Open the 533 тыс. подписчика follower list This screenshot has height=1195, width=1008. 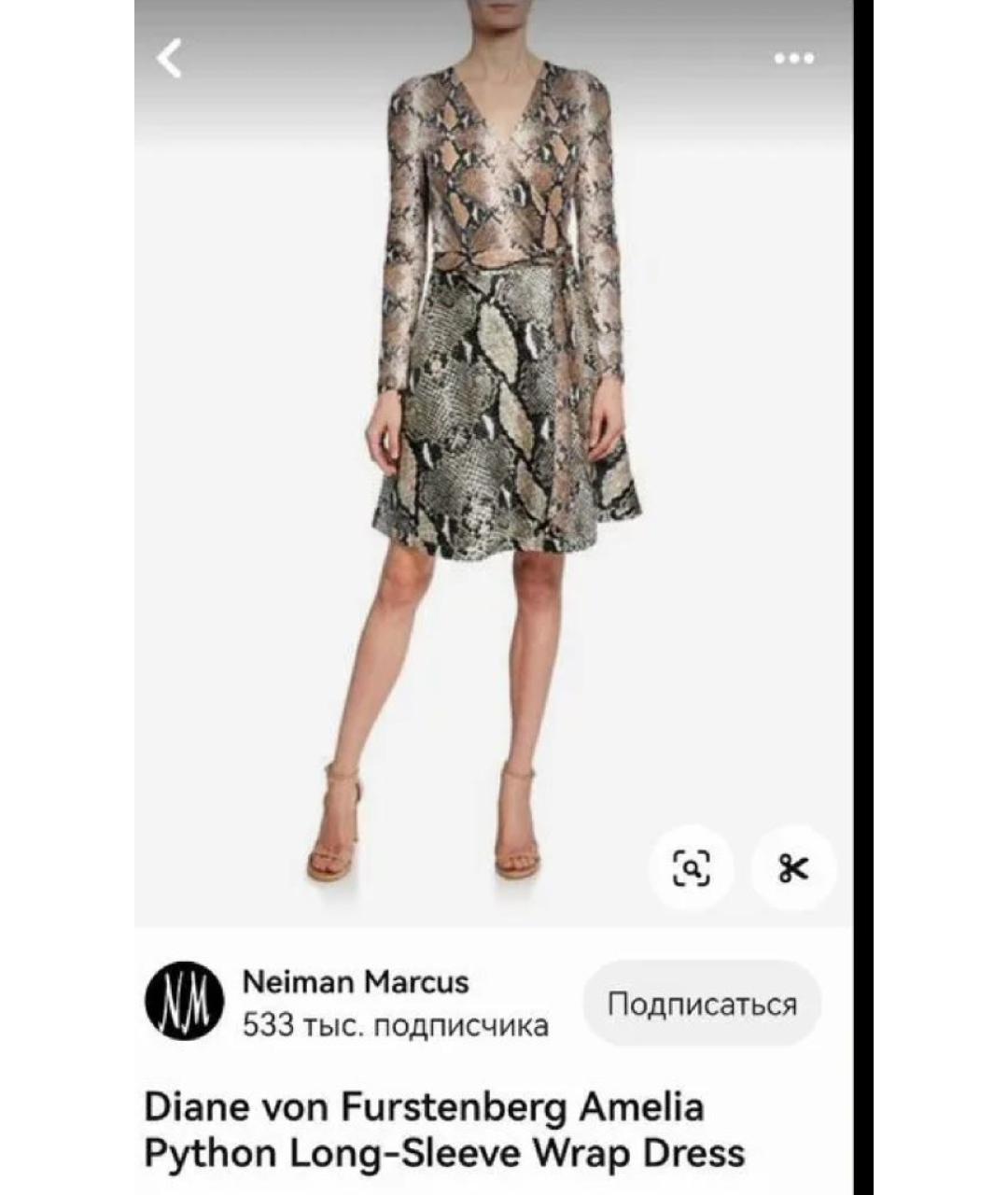click(x=394, y=1025)
